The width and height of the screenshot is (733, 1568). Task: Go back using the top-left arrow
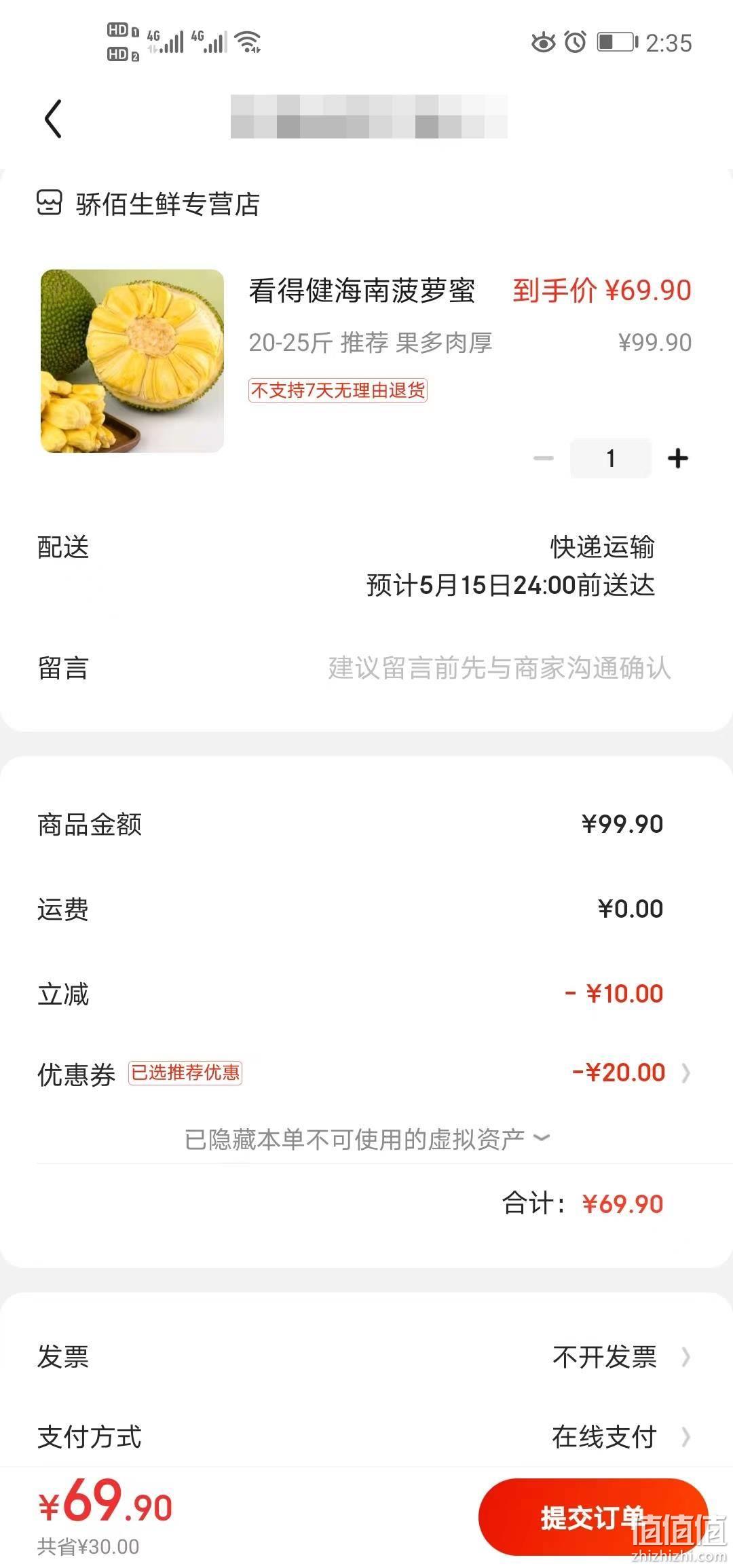click(53, 119)
